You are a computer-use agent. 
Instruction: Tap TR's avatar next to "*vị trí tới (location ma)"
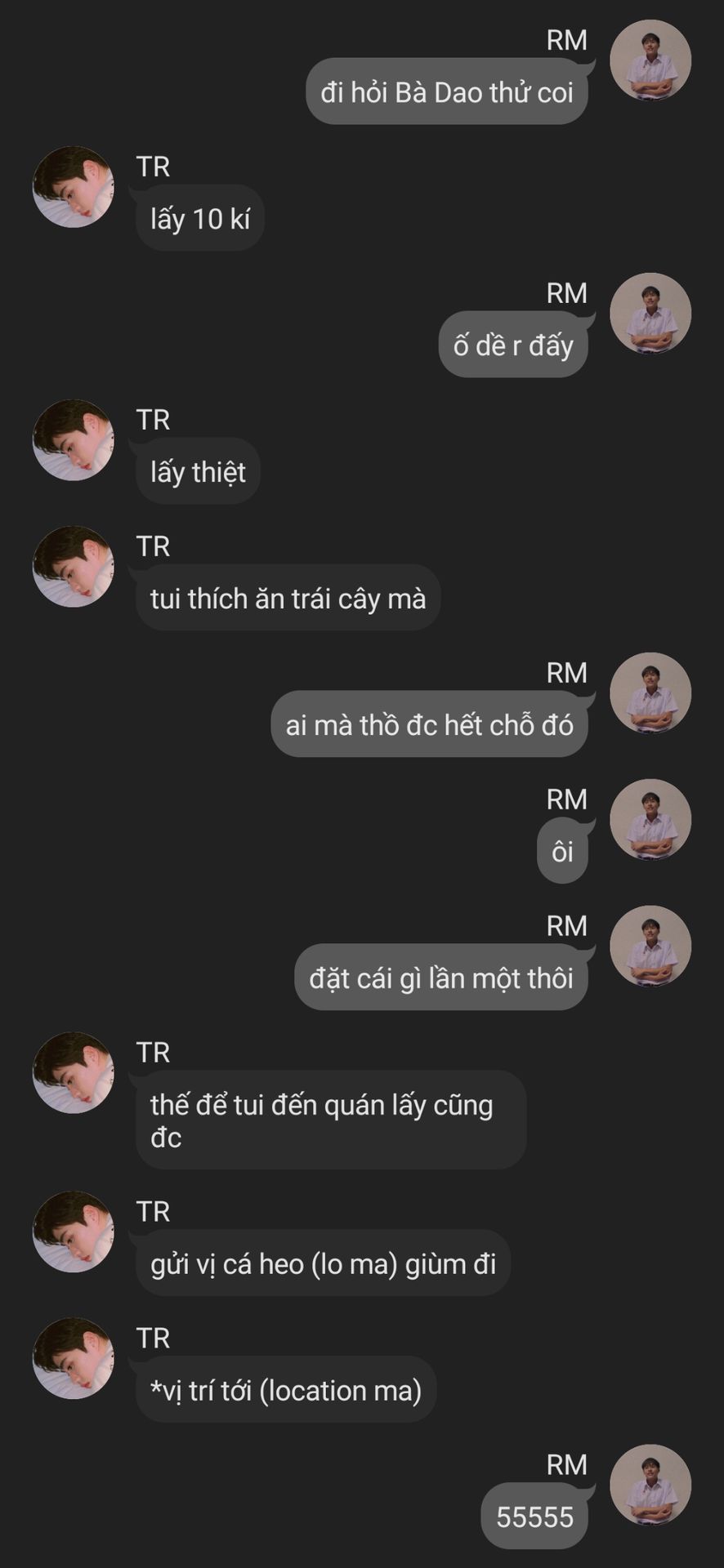coord(74,1358)
